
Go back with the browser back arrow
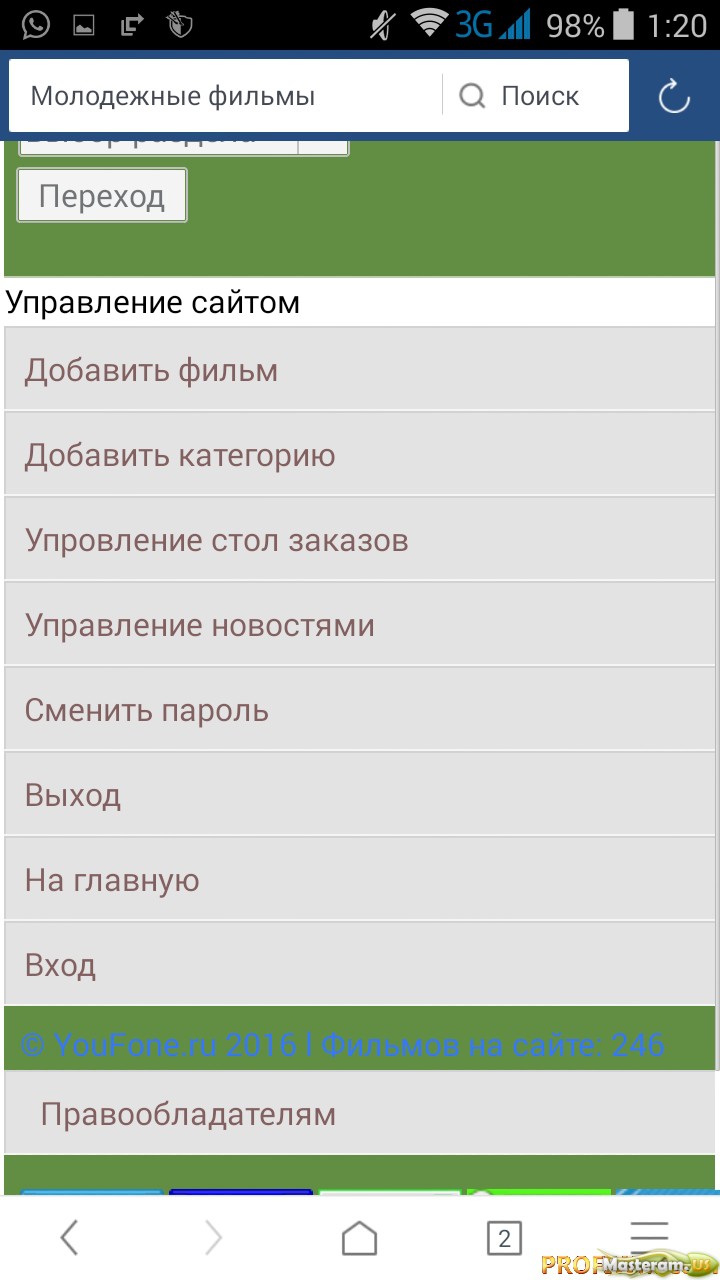coord(69,1238)
